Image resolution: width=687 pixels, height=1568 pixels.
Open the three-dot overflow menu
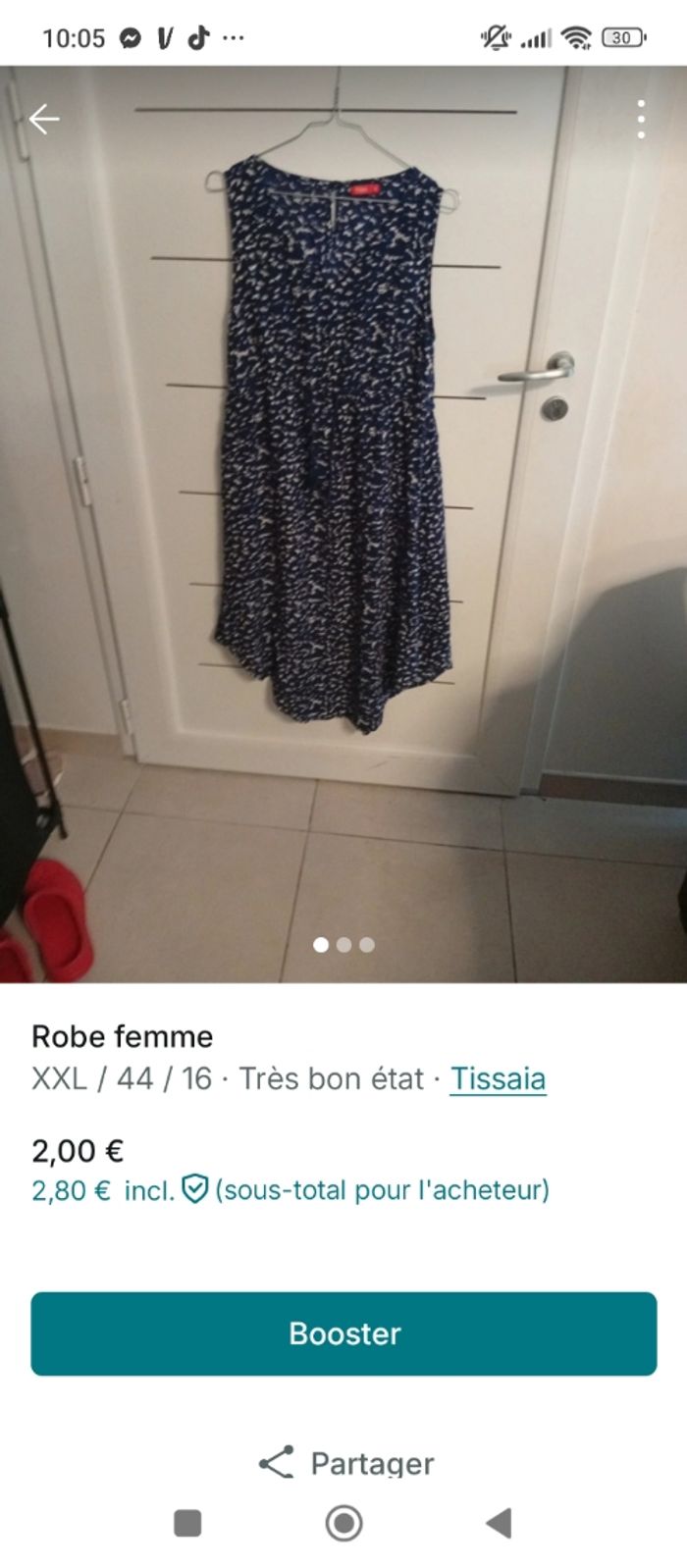click(641, 120)
